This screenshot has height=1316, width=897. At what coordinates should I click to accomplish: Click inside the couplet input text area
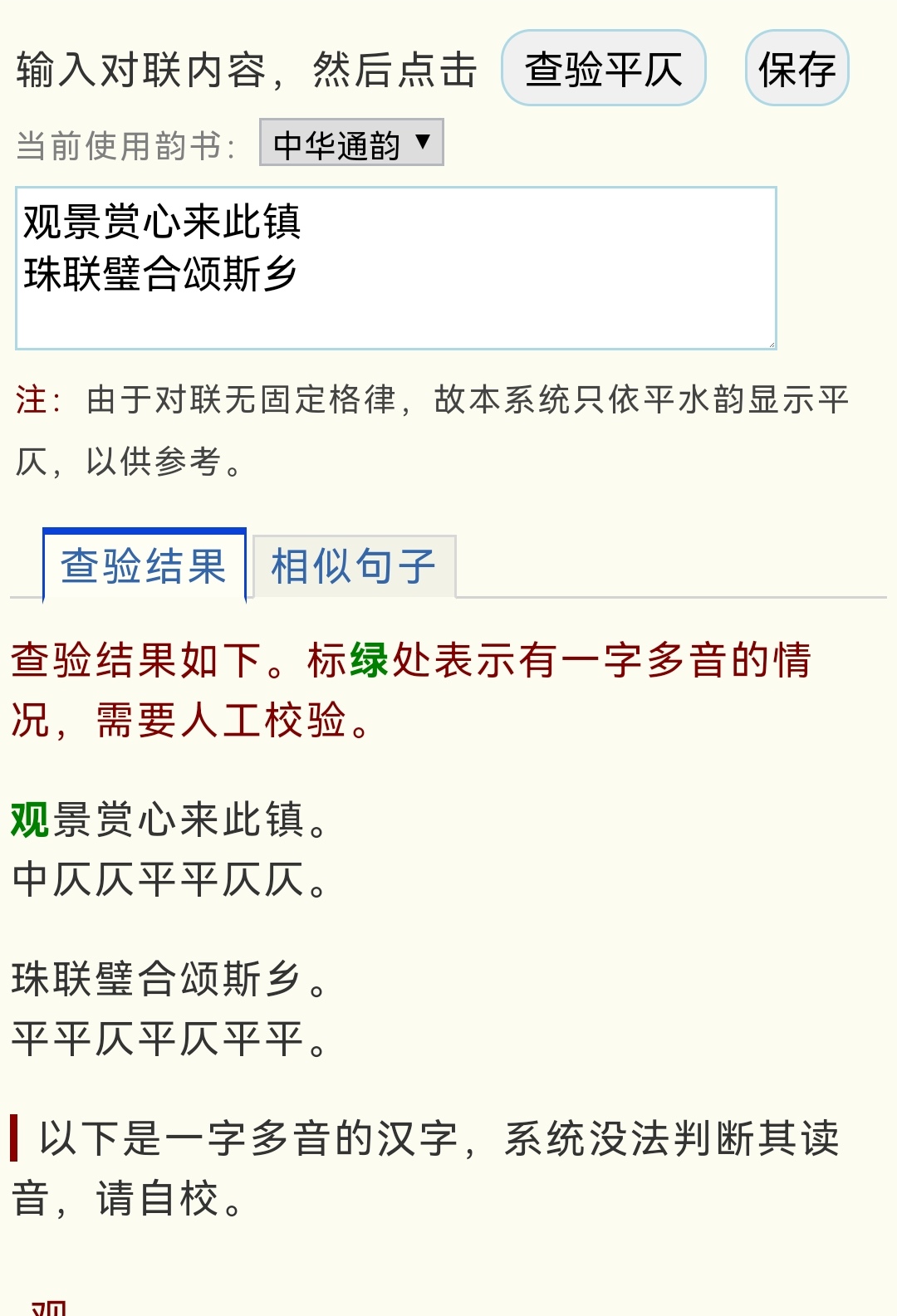tap(397, 266)
